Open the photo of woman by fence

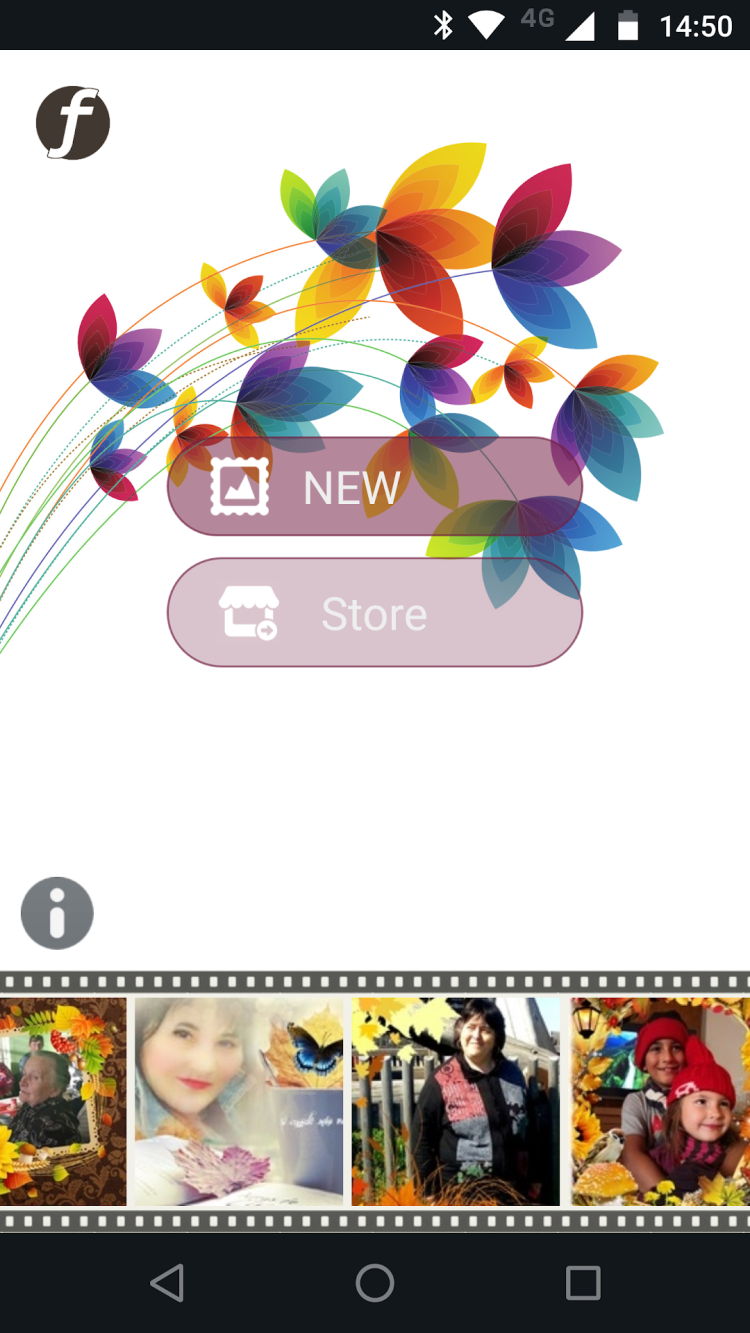click(456, 1101)
